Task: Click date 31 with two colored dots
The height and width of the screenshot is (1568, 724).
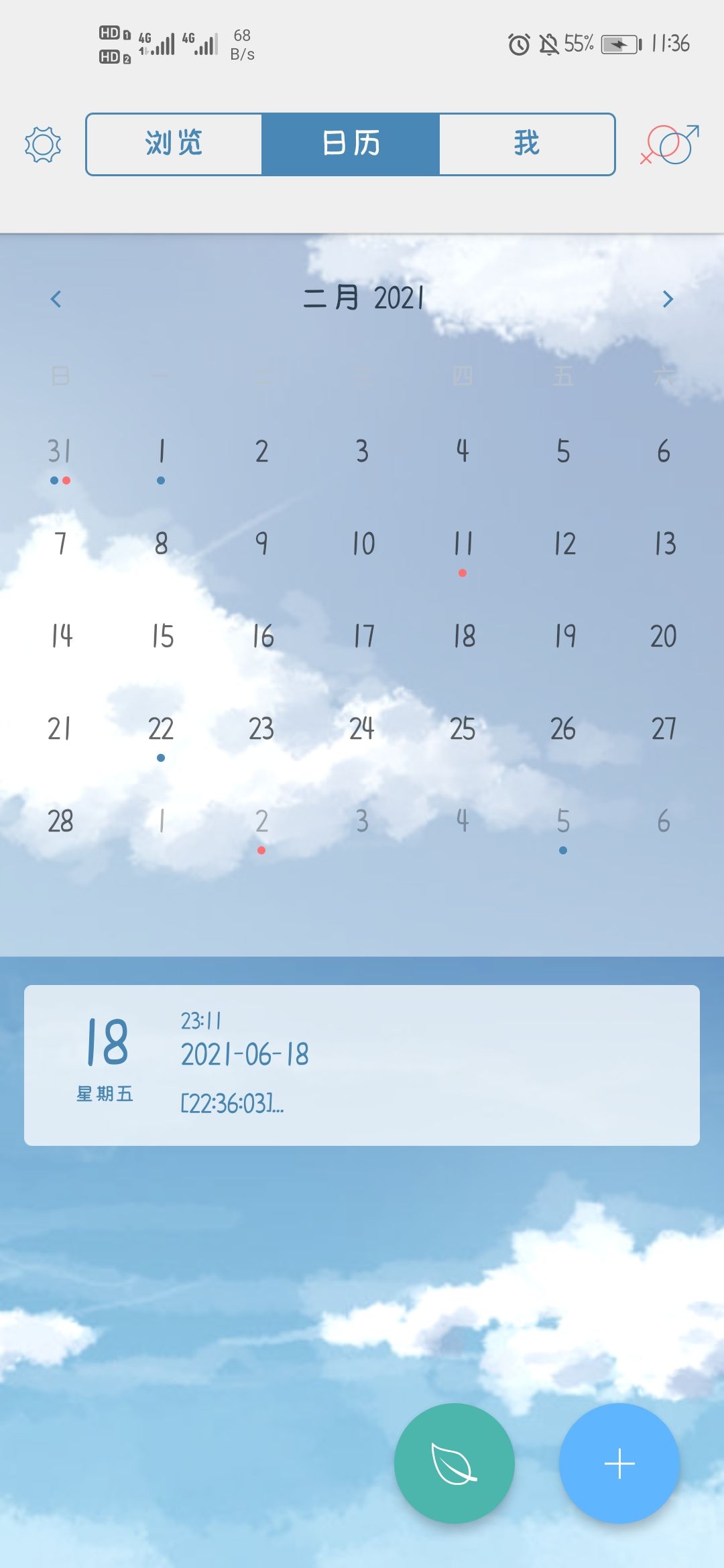Action: (x=60, y=452)
